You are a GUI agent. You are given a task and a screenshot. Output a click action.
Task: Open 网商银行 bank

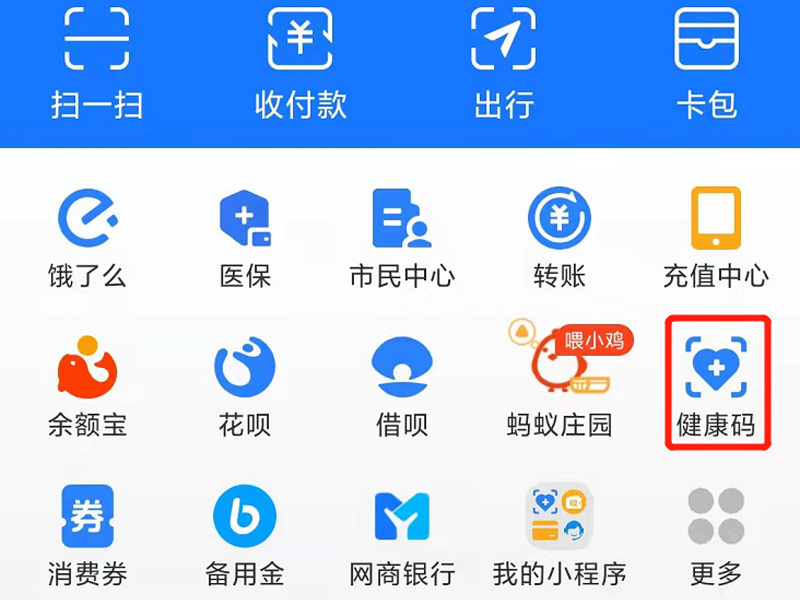point(402,517)
